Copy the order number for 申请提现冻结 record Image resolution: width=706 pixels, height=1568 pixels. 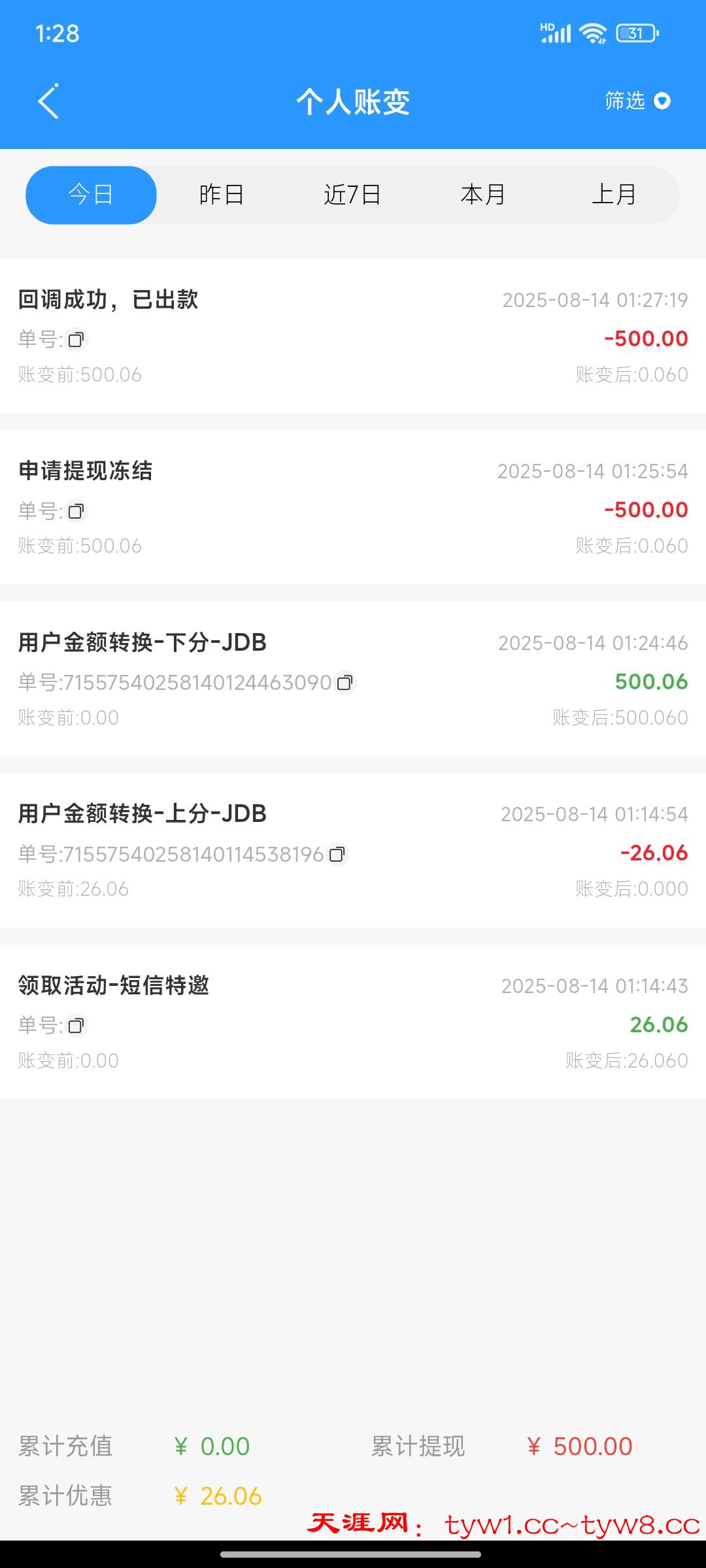click(x=78, y=512)
